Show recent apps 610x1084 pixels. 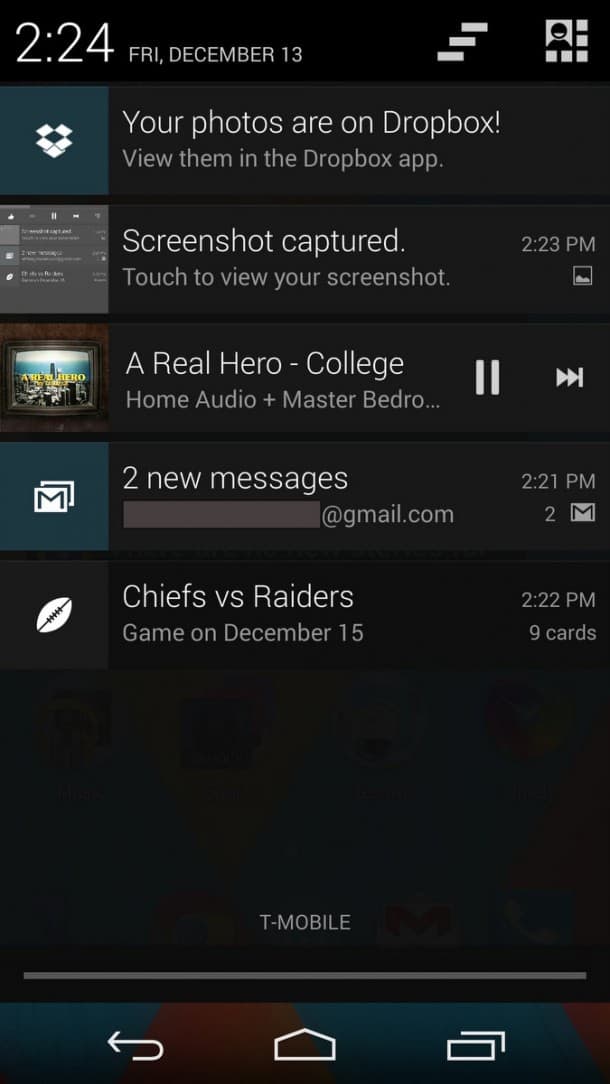[475, 1045]
